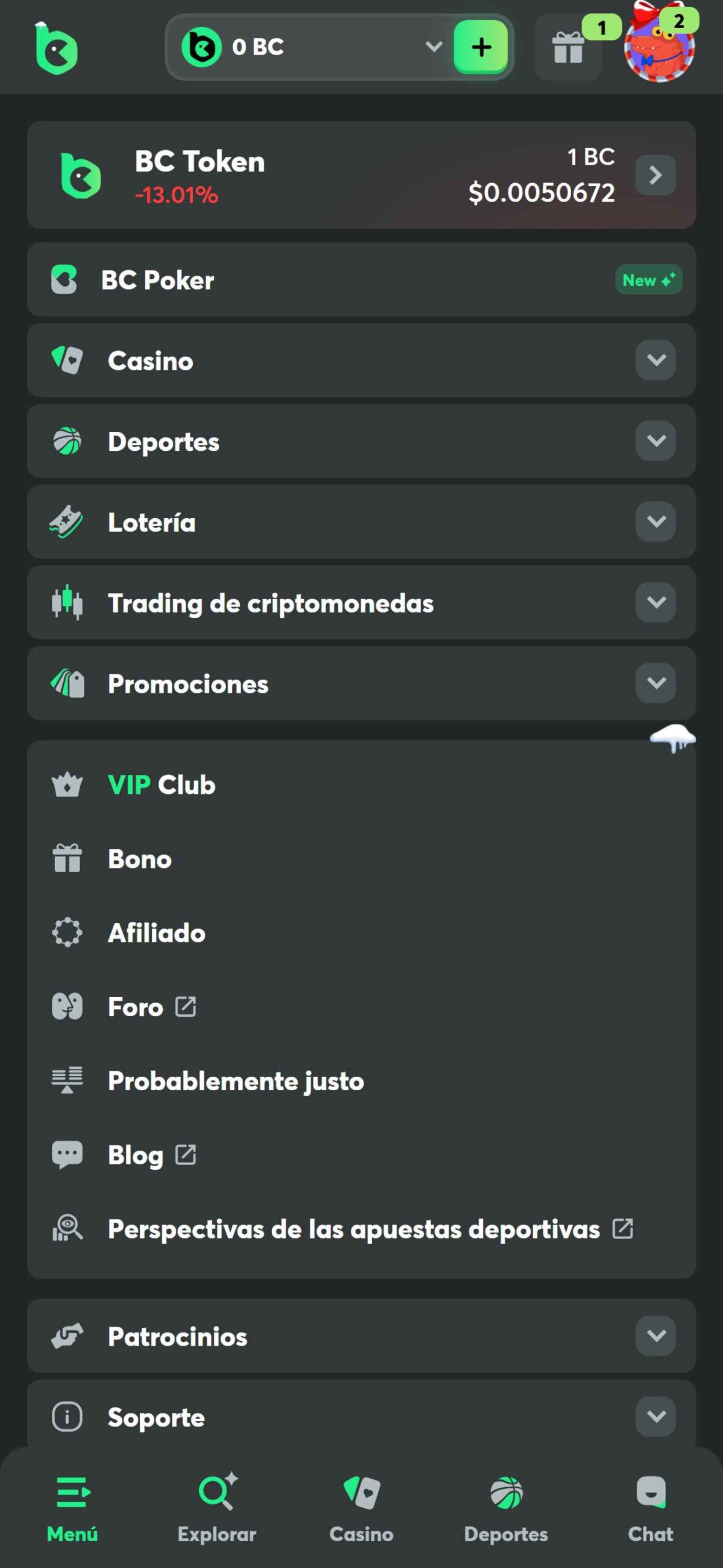Viewport: 723px width, 1568px height.
Task: Switch to the Explorar tab
Action: [x=217, y=1508]
